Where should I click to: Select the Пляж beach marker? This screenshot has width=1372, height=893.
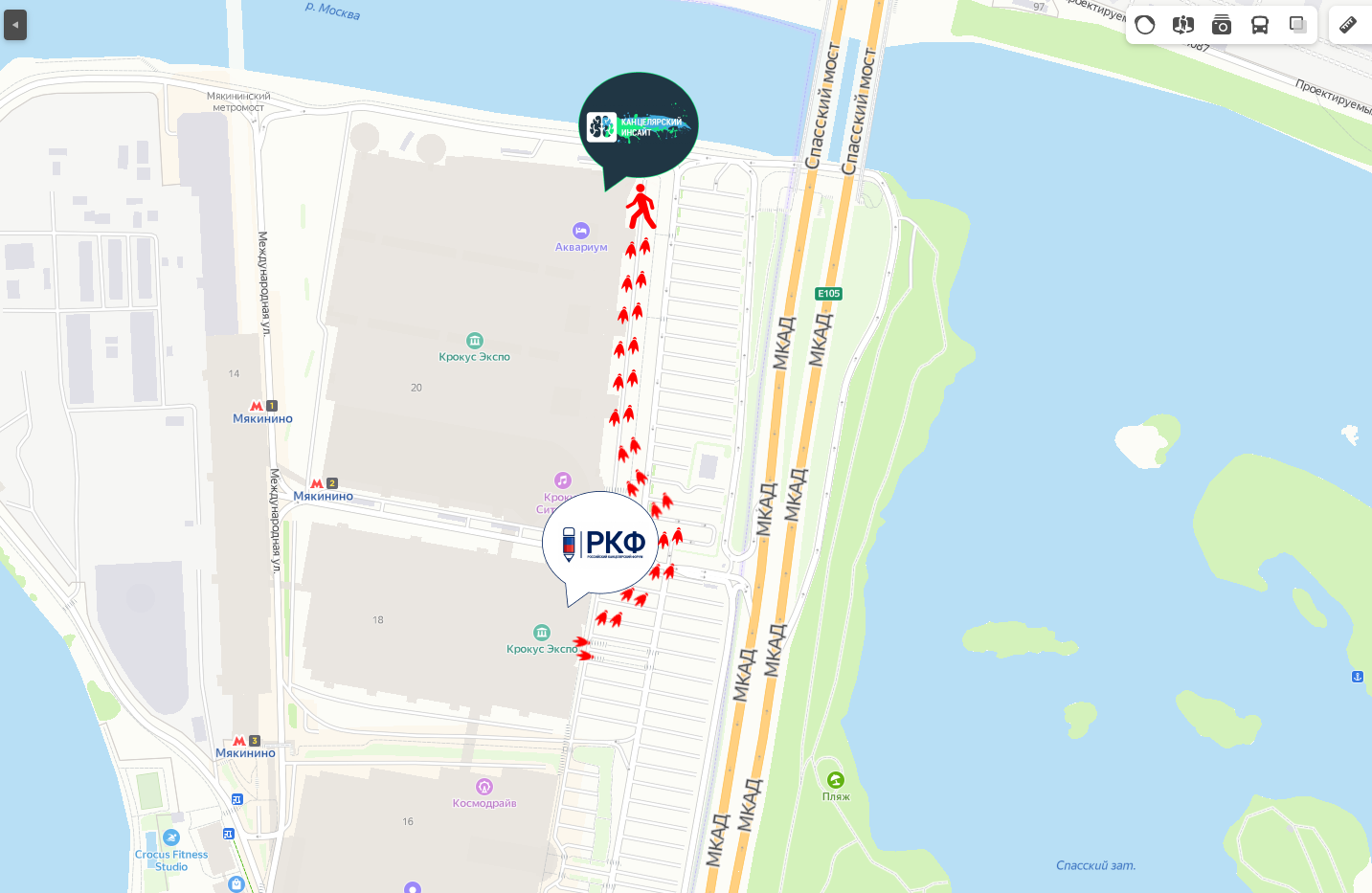tap(836, 780)
